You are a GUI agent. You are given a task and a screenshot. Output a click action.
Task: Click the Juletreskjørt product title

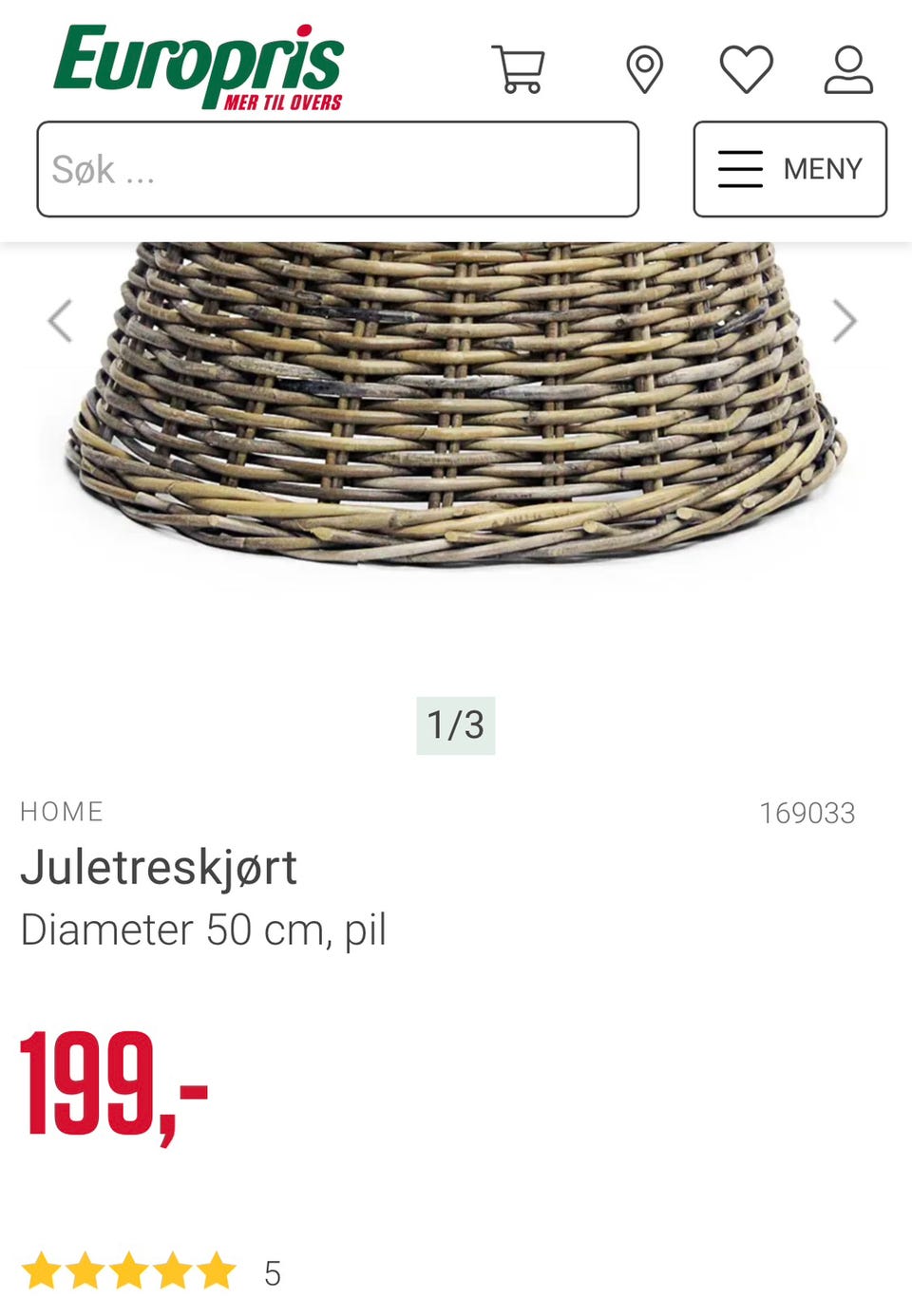point(160,867)
